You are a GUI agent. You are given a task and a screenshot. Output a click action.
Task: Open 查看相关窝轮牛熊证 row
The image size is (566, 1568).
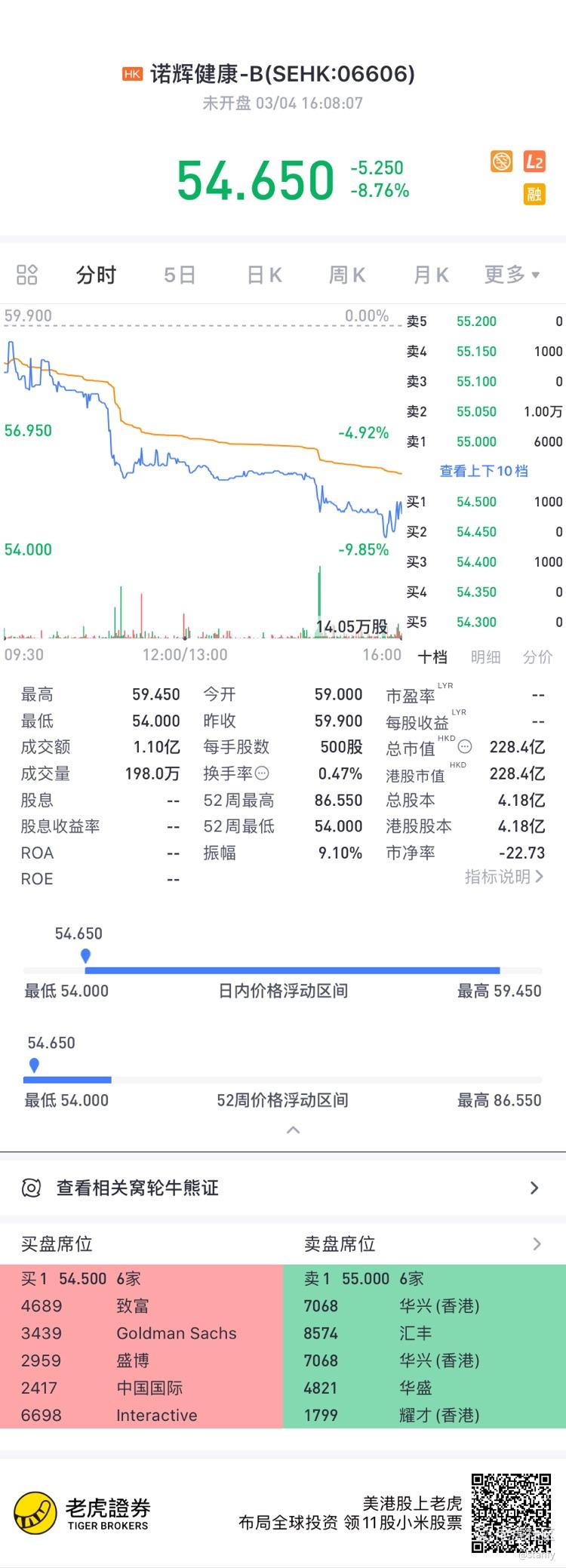coord(283,1188)
